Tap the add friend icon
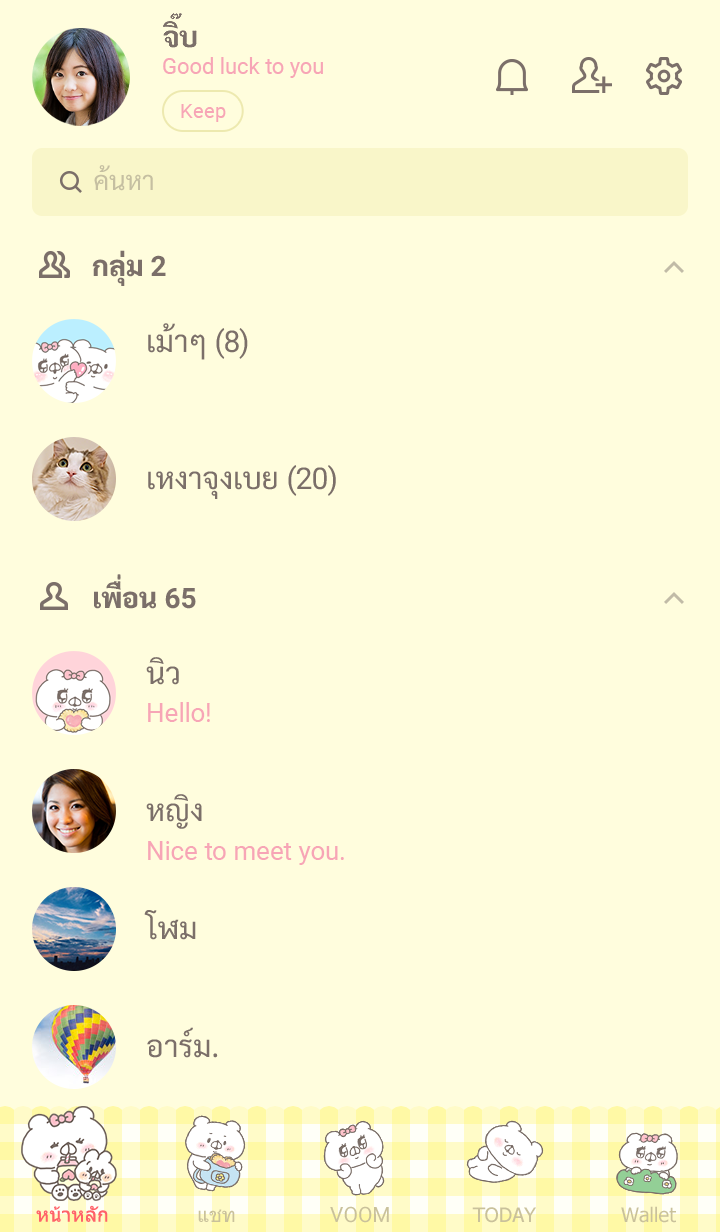Screen dimensions: 720x1232 click(591, 77)
